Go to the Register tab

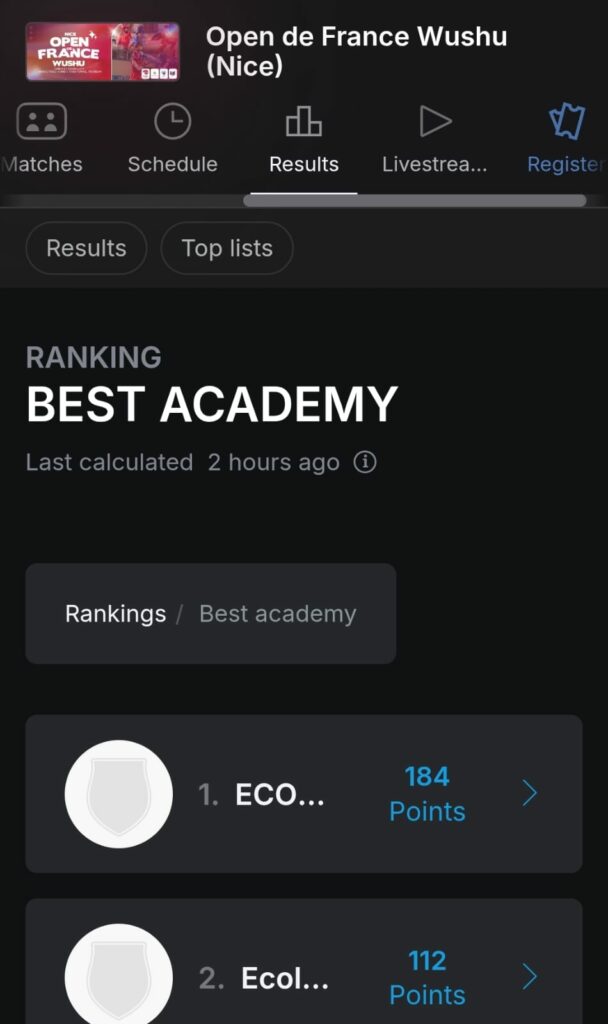point(566,139)
